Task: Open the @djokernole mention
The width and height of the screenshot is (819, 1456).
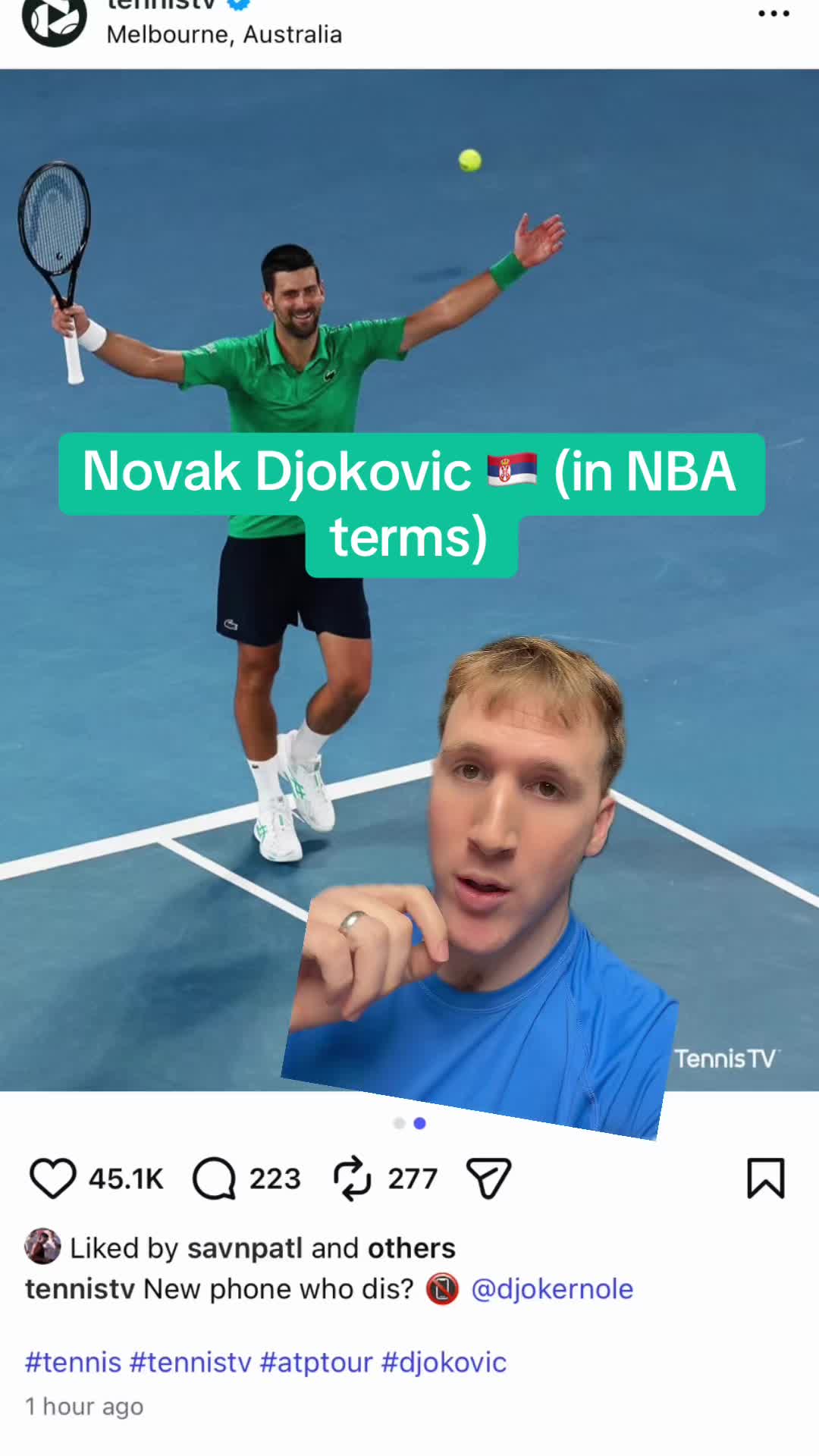Action: (x=552, y=1289)
